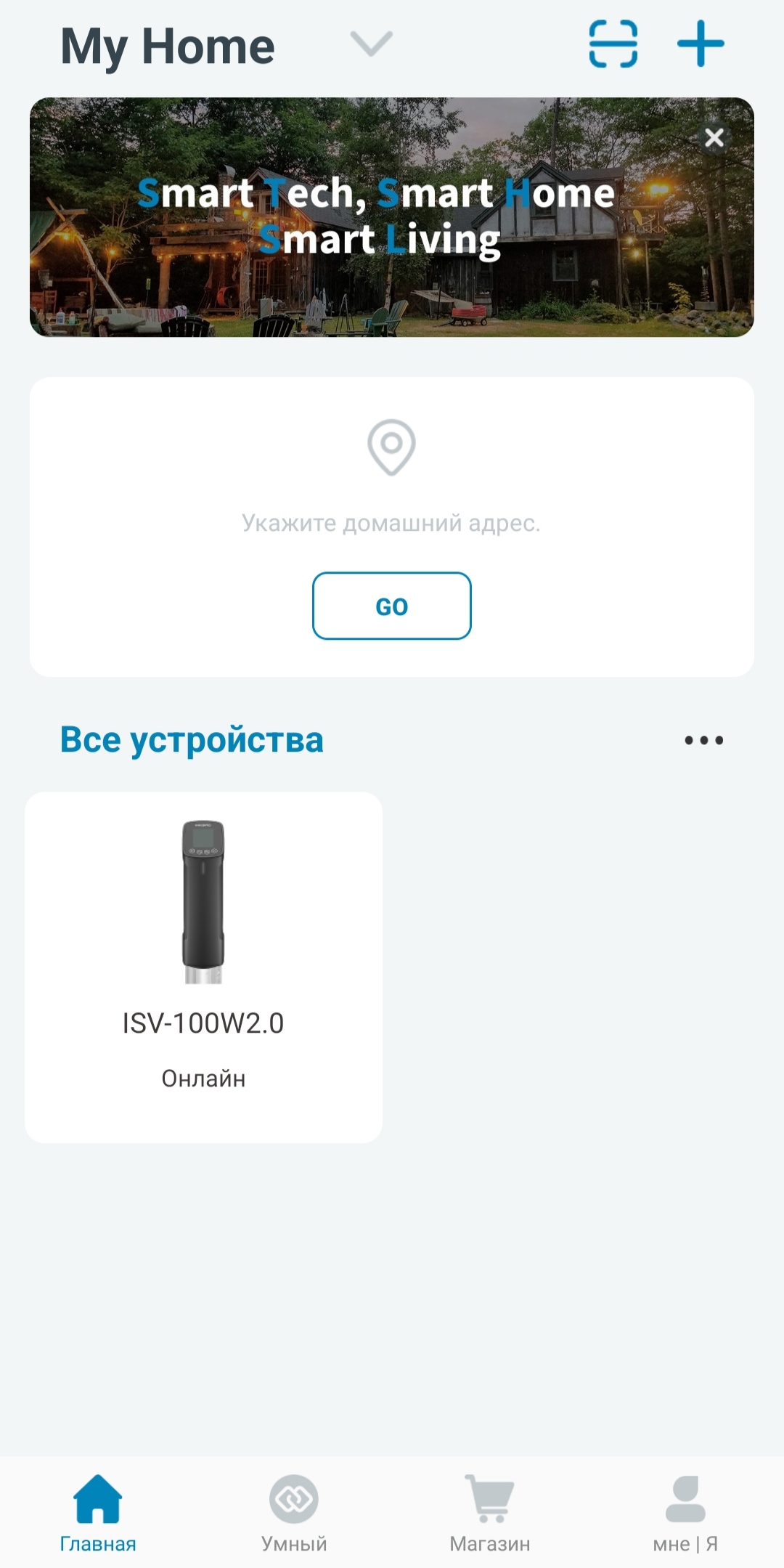Open the мне | Я profile tab
Viewport: 784px width, 1568px height.
pos(685,1512)
